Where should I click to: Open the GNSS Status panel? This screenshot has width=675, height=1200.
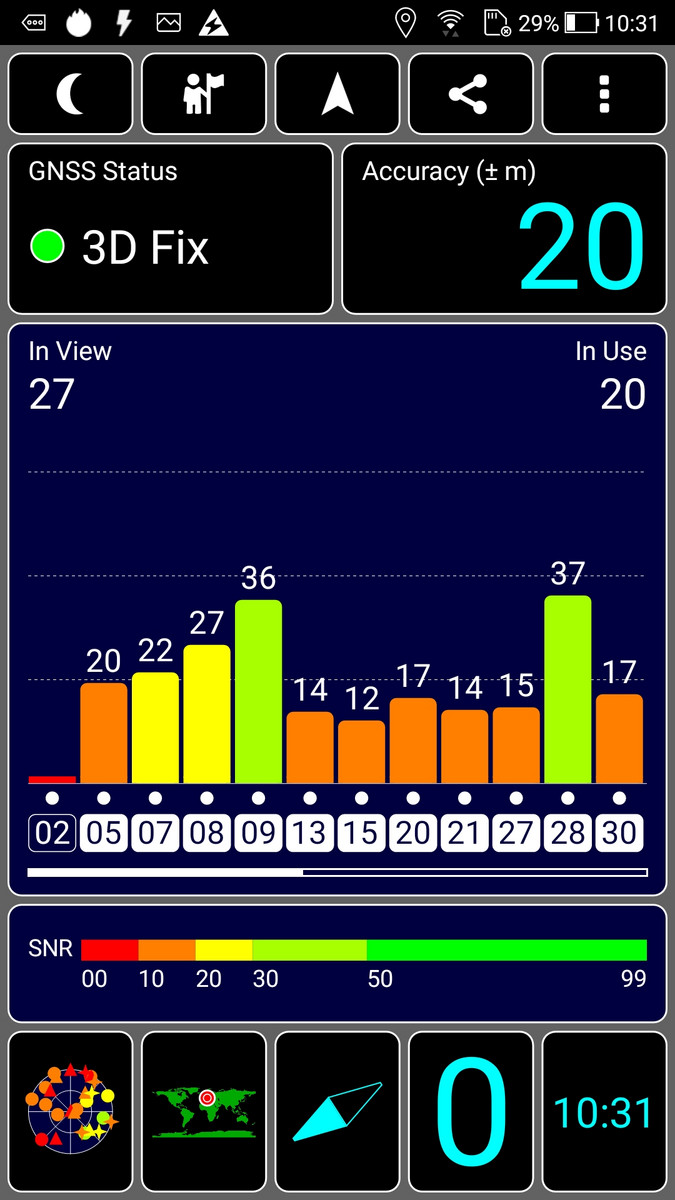pyautogui.click(x=171, y=229)
